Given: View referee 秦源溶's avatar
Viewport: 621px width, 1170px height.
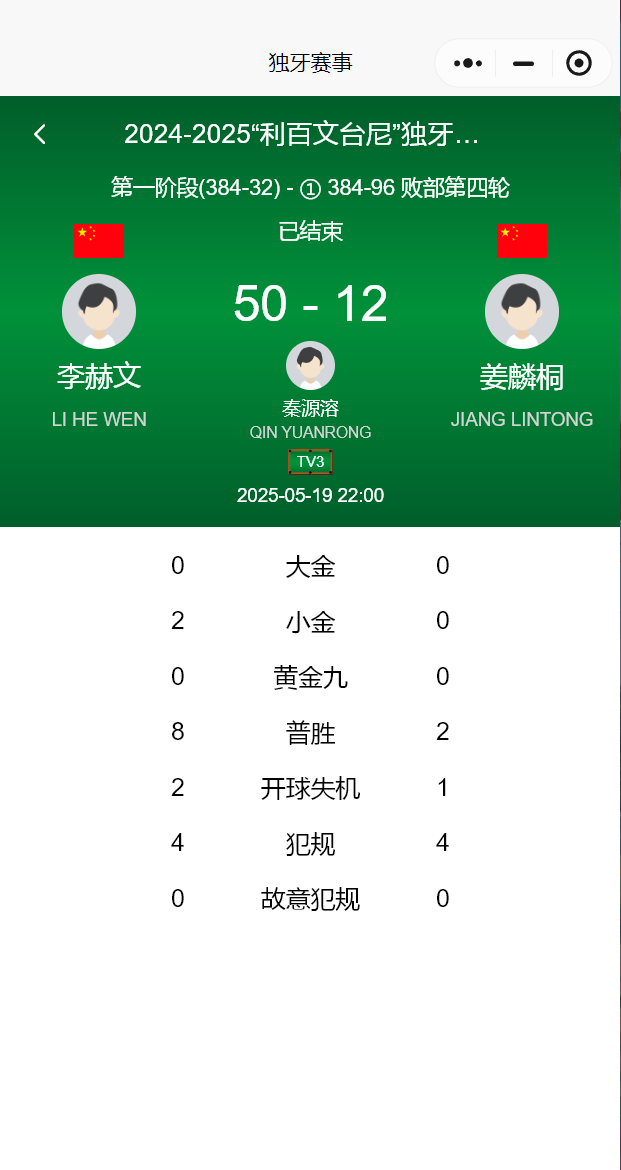Looking at the screenshot, I should [x=310, y=366].
